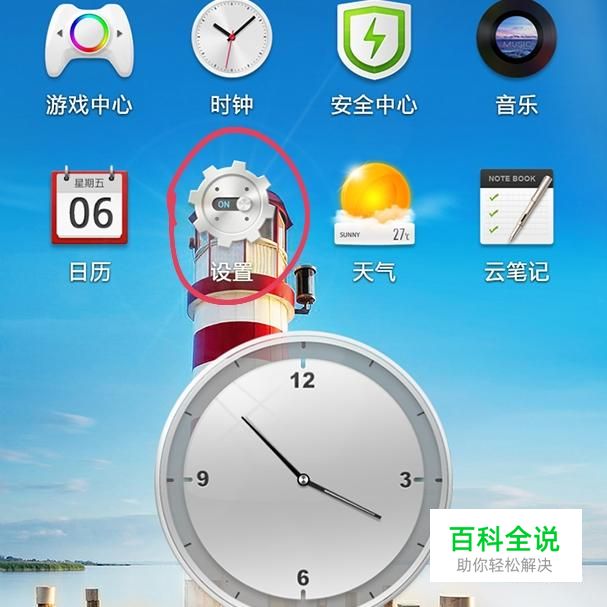Launch the 时钟 app
The height and width of the screenshot is (607, 607).
pyautogui.click(x=231, y=42)
